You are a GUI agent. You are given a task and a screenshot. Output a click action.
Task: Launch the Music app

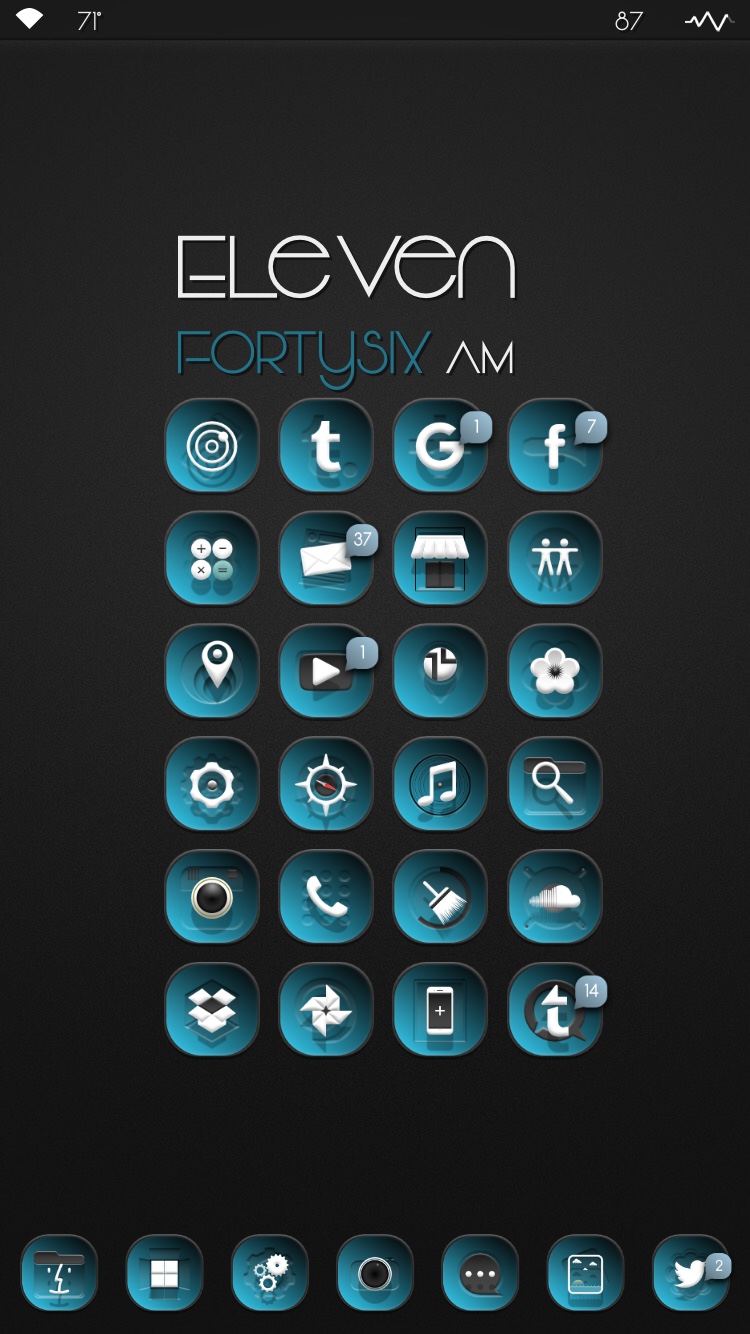point(440,784)
